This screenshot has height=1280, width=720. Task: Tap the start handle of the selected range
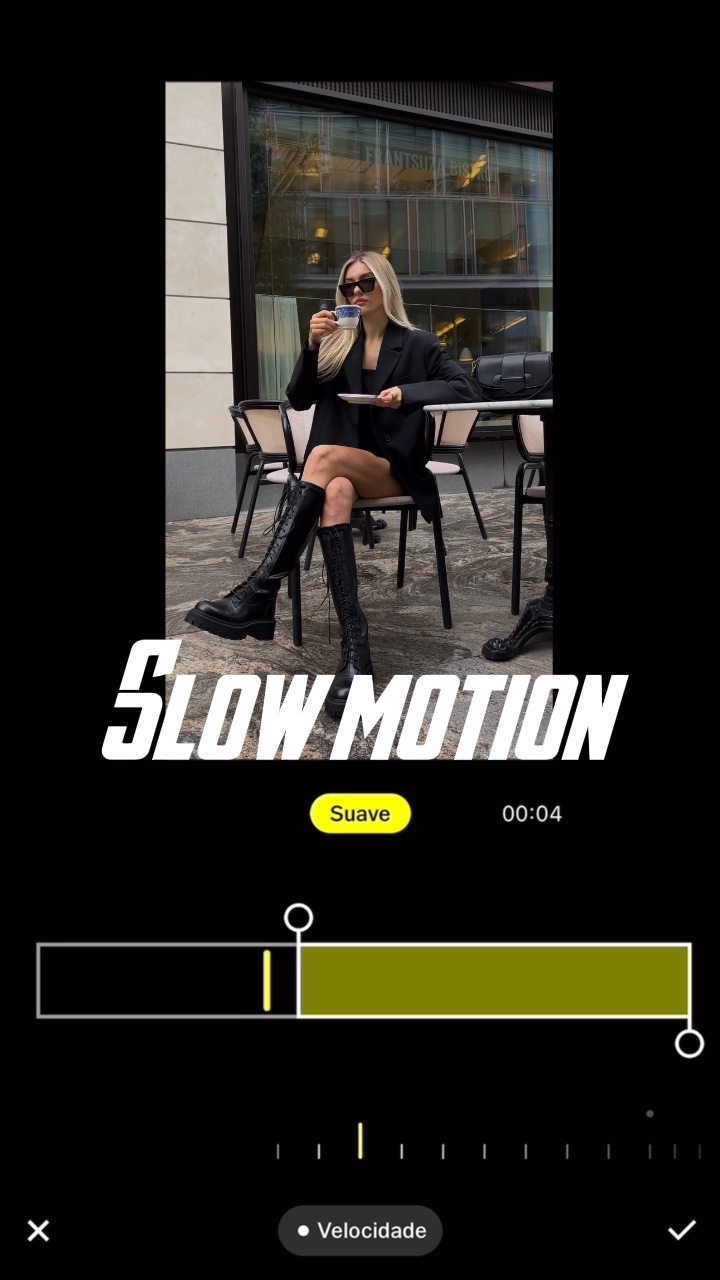[x=298, y=918]
